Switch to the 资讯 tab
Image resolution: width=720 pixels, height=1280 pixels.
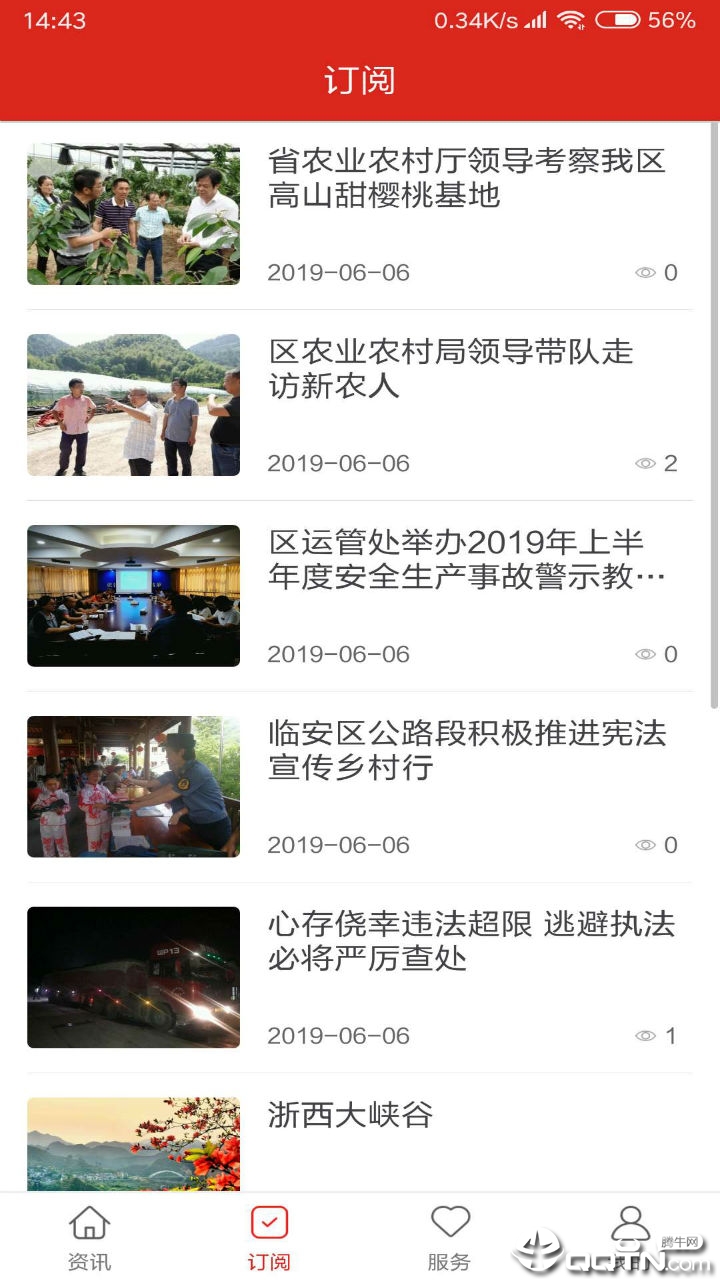(x=90, y=1238)
